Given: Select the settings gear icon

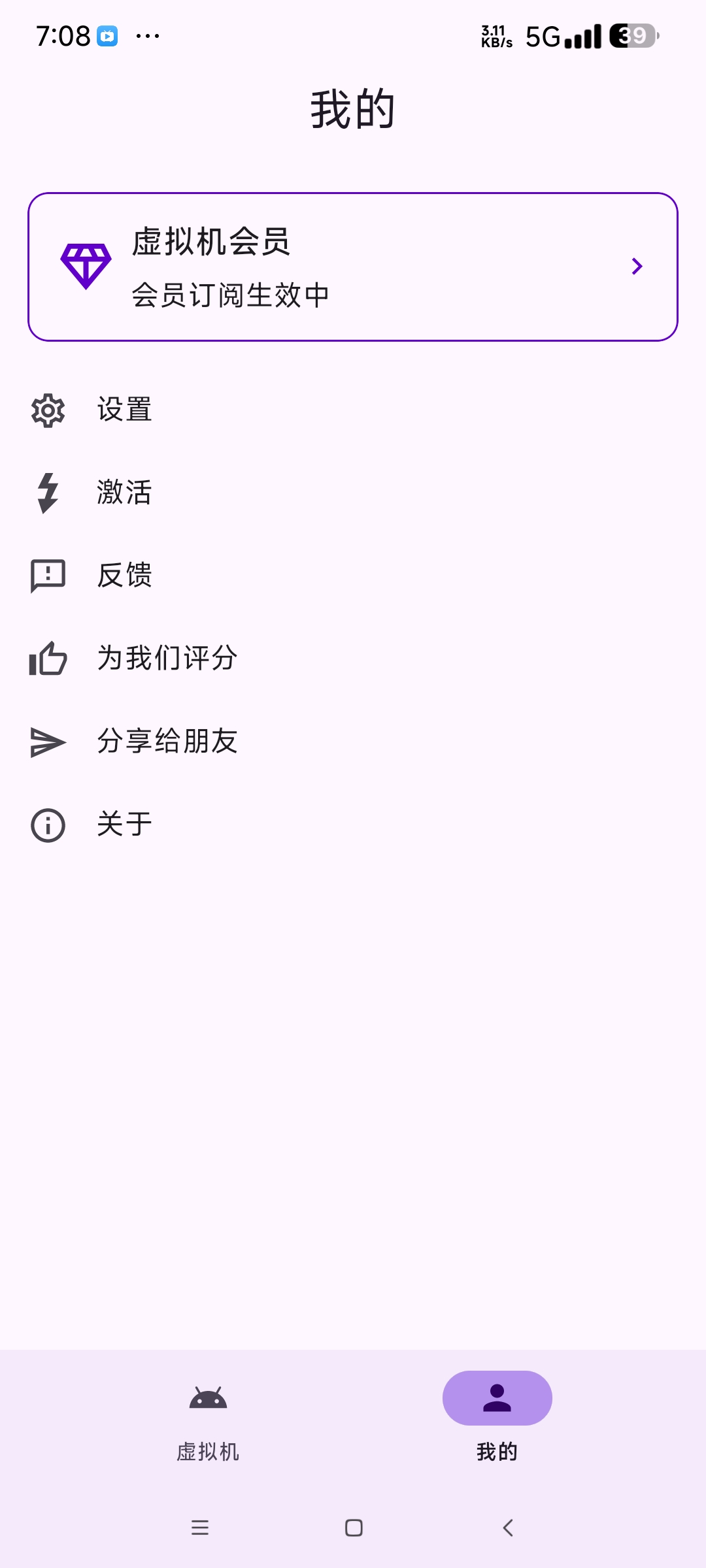Looking at the screenshot, I should coord(46,410).
